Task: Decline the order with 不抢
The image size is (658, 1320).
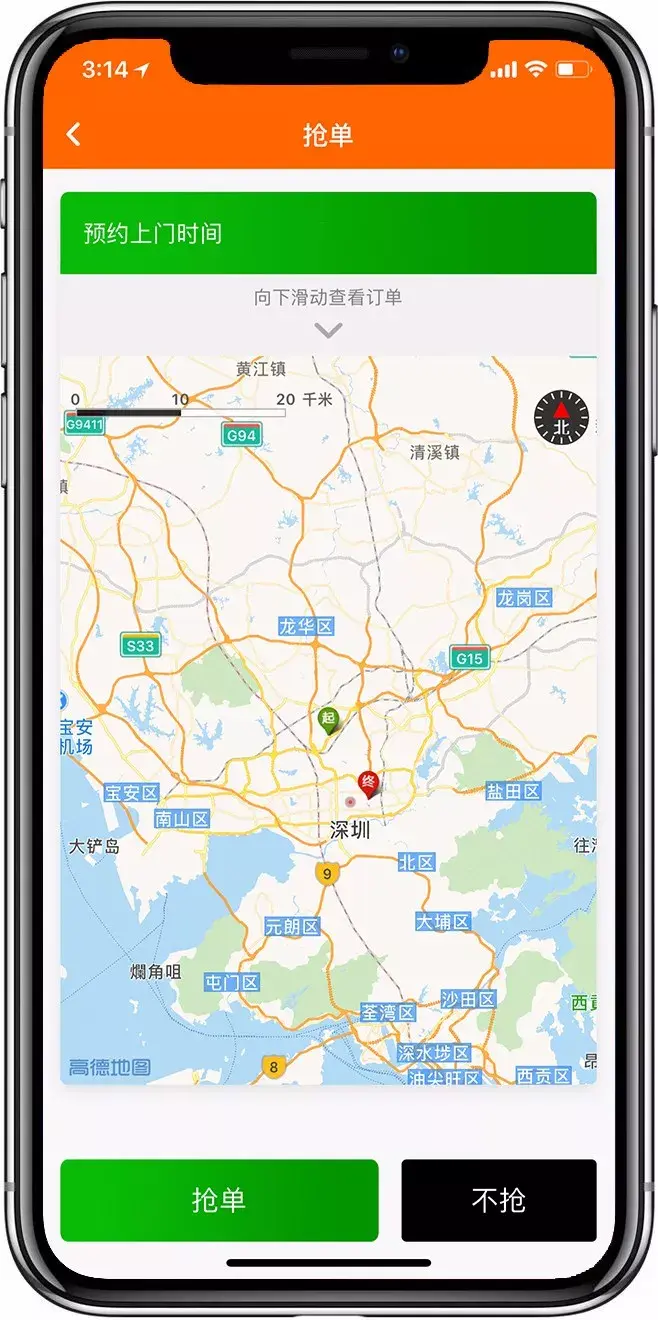Action: [498, 1199]
